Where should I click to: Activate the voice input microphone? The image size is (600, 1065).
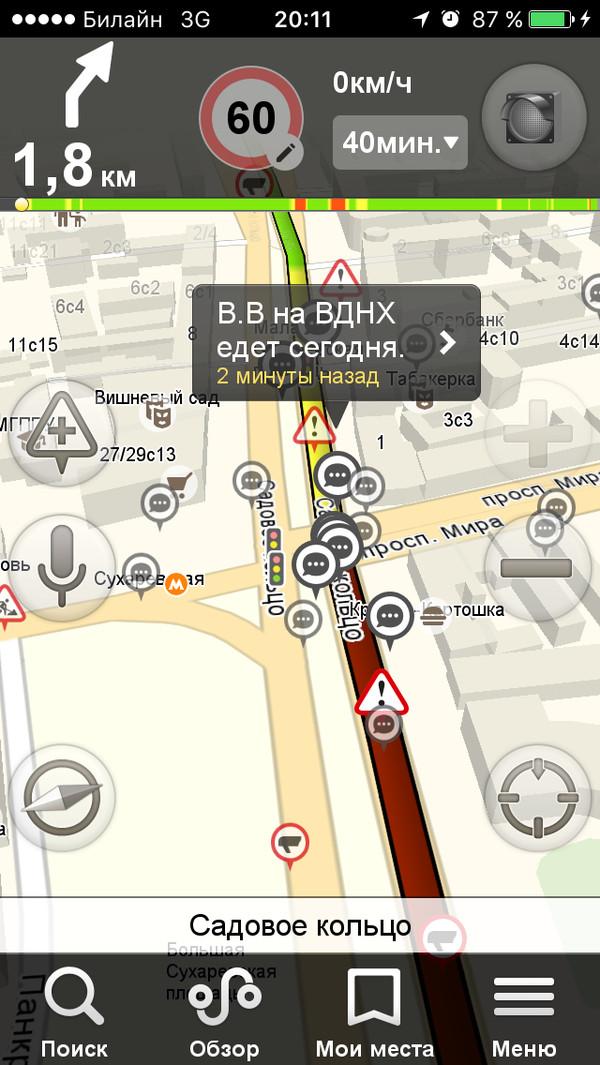tap(61, 568)
